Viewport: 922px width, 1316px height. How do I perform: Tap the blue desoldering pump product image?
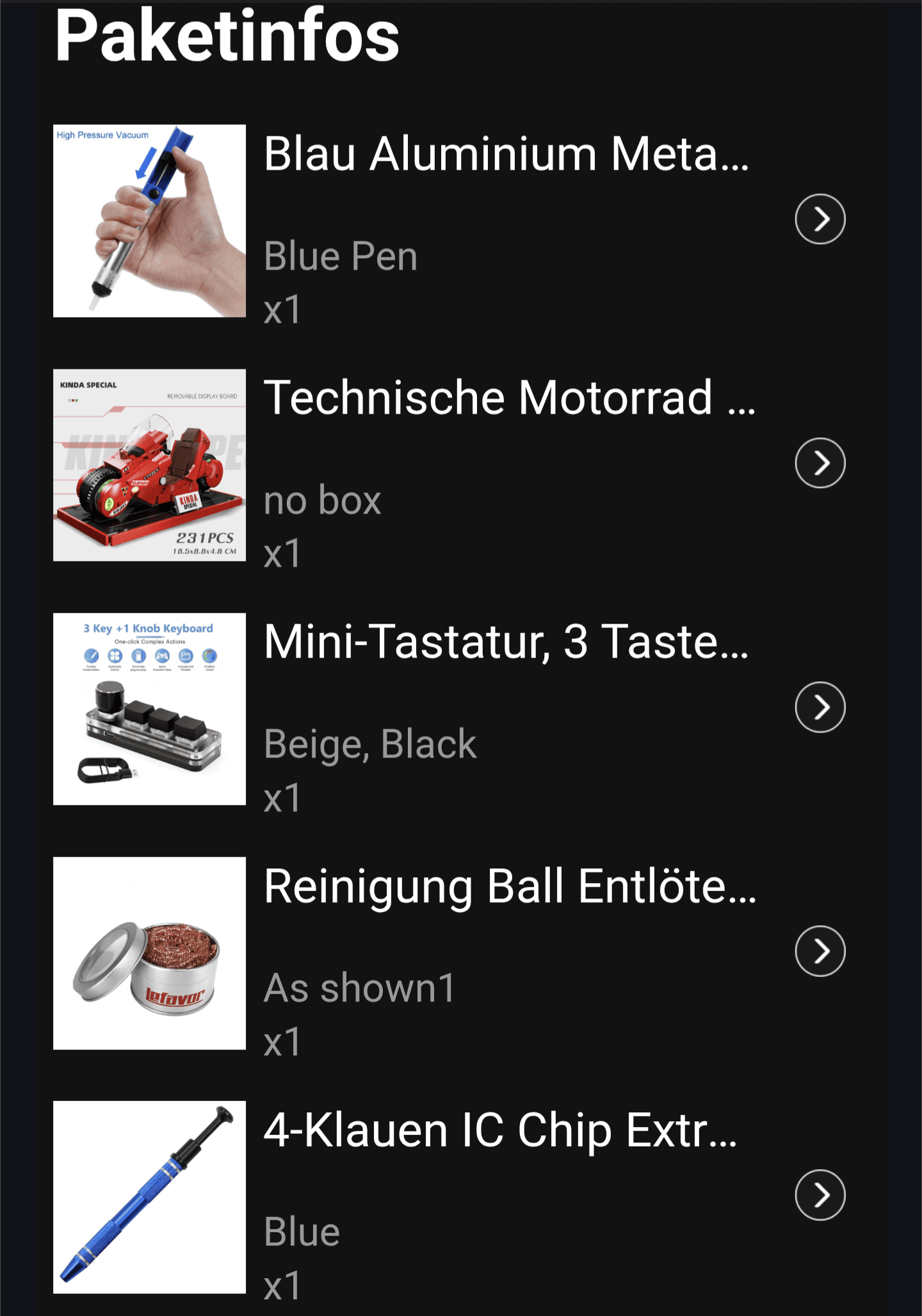tap(149, 221)
